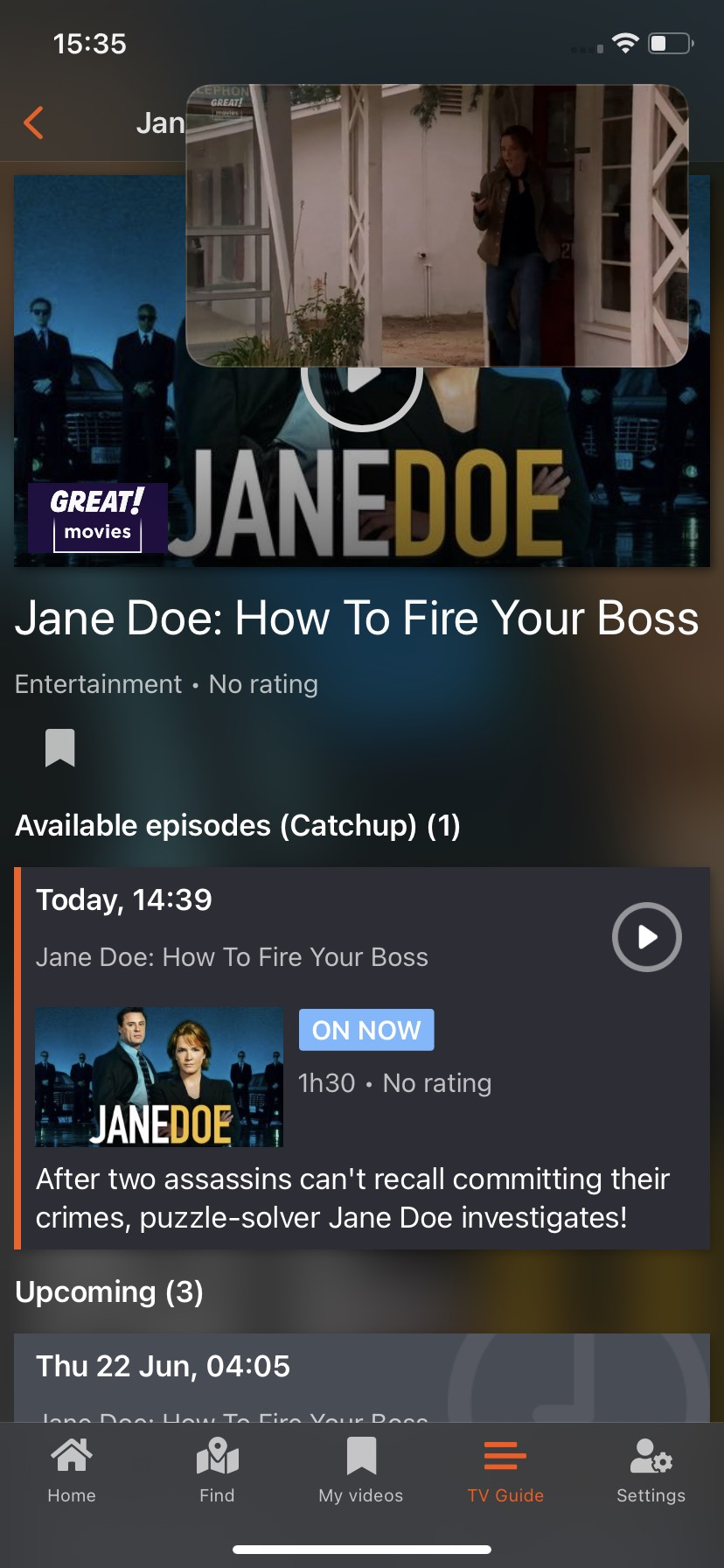Play the Today 14:39 catchup episode
Viewport: 724px width, 1568px height.
[647, 937]
